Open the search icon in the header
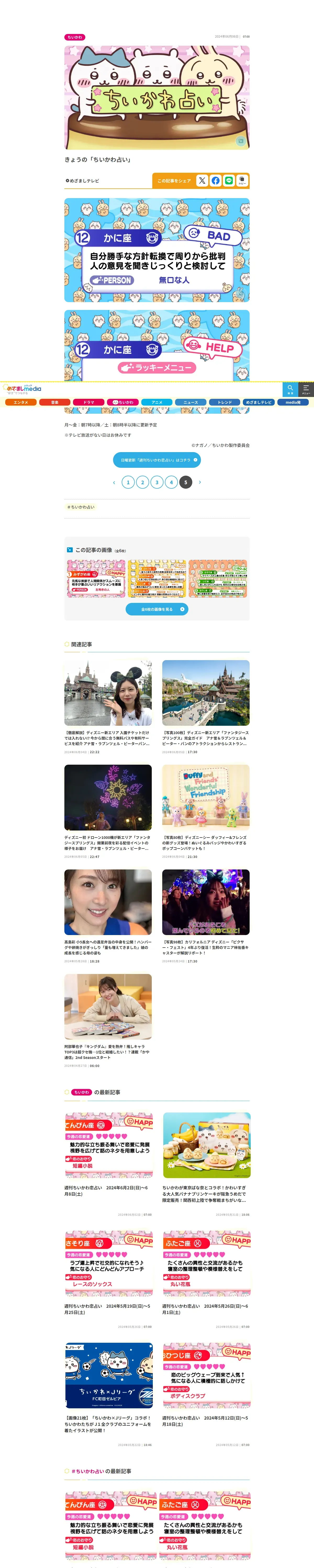The image size is (314, 1568). (x=290, y=388)
